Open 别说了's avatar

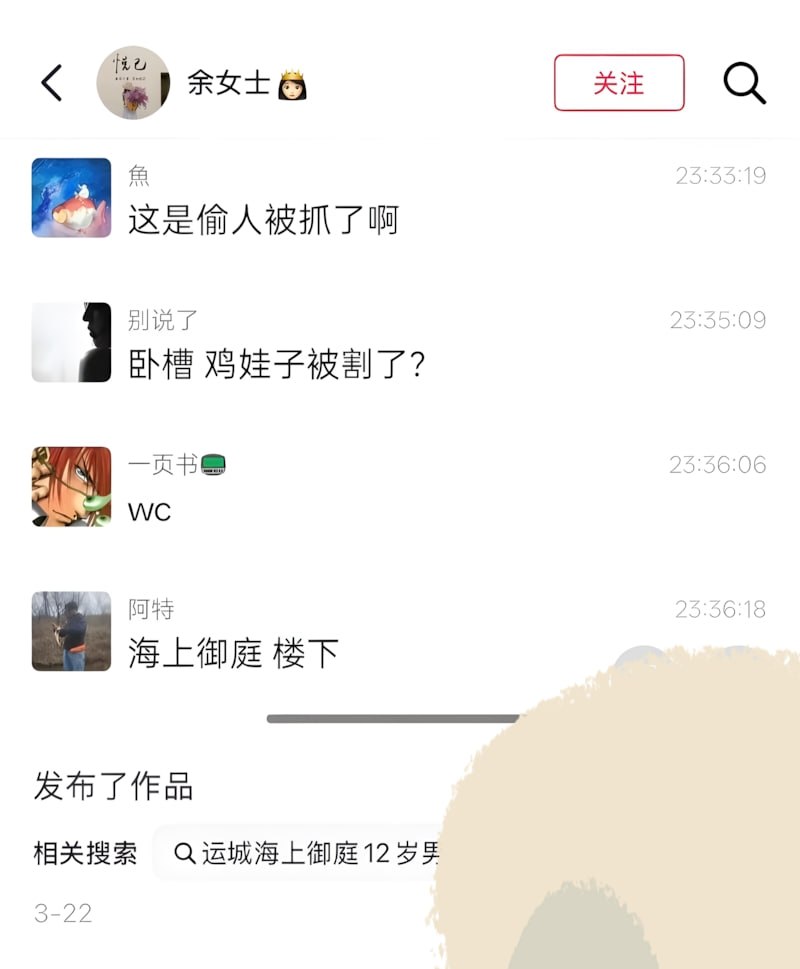click(x=71, y=342)
